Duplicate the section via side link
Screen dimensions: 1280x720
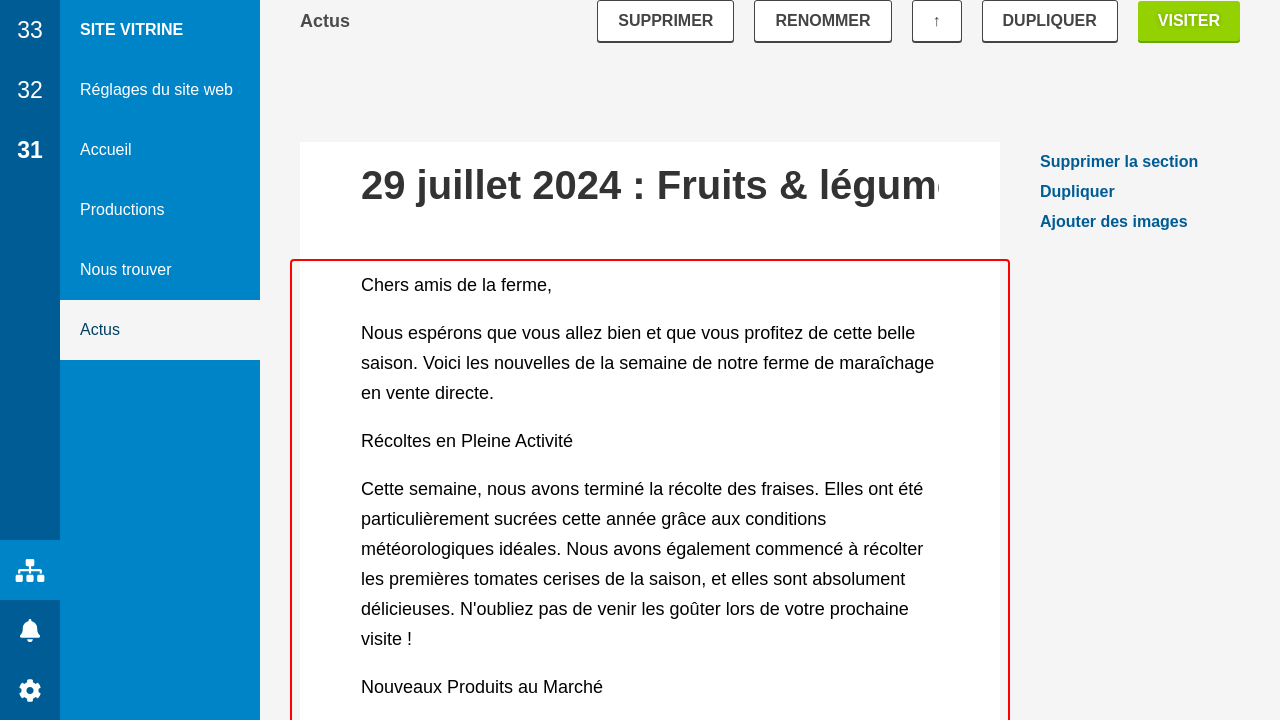click(x=1077, y=192)
